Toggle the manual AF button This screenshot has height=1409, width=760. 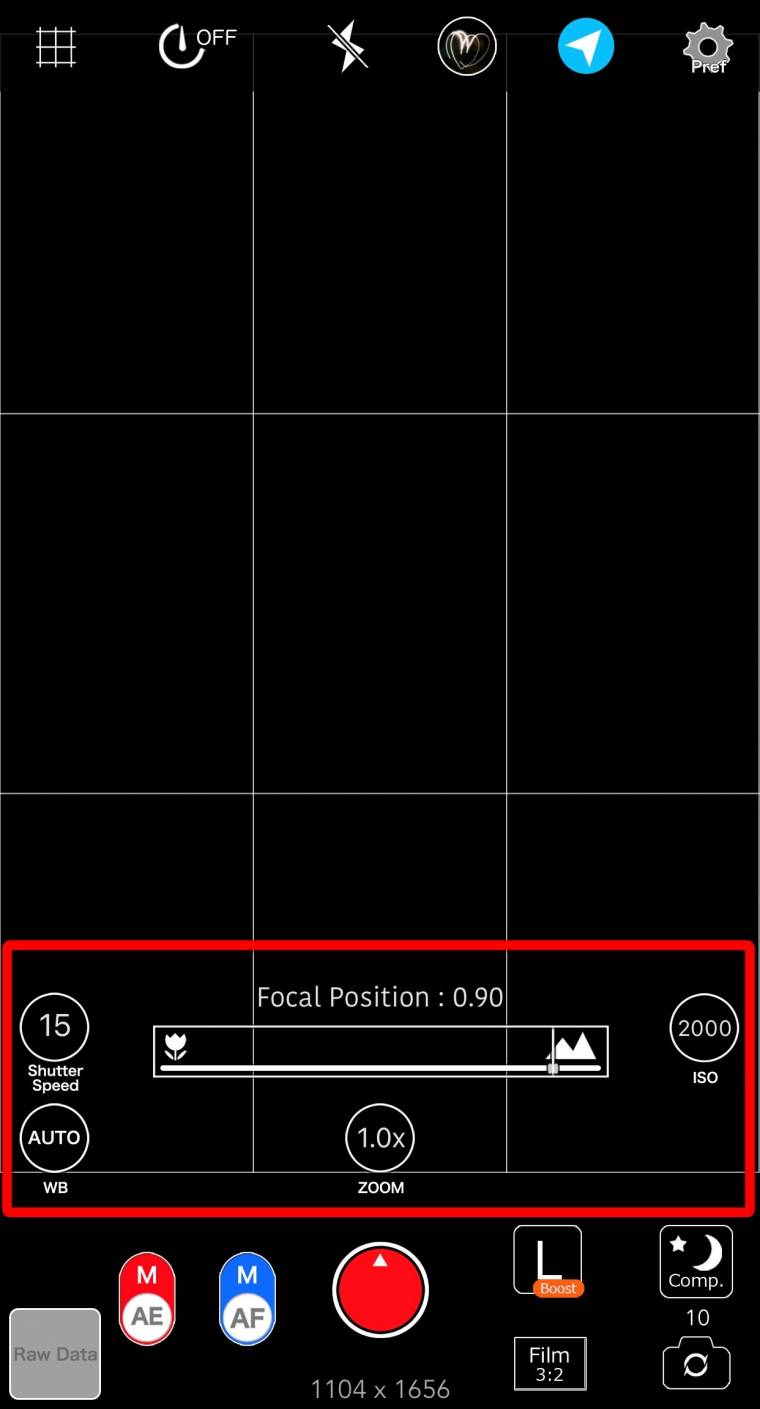(x=247, y=1298)
